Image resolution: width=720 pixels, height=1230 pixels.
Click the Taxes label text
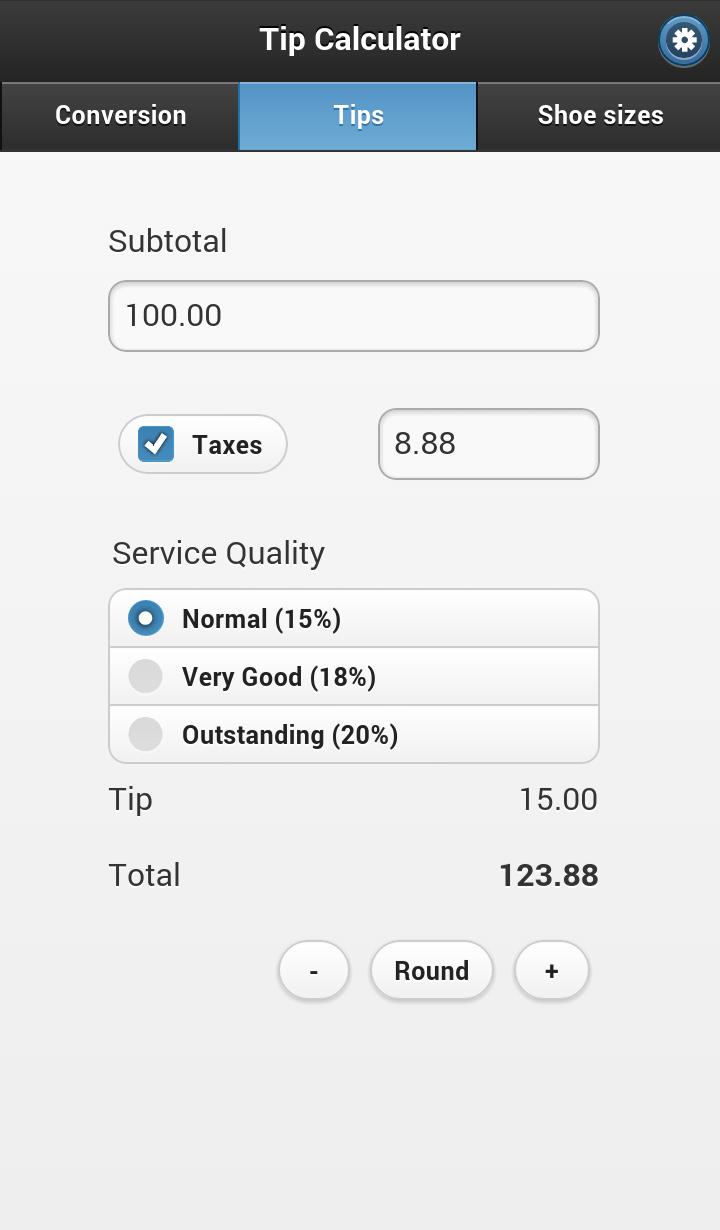[226, 444]
